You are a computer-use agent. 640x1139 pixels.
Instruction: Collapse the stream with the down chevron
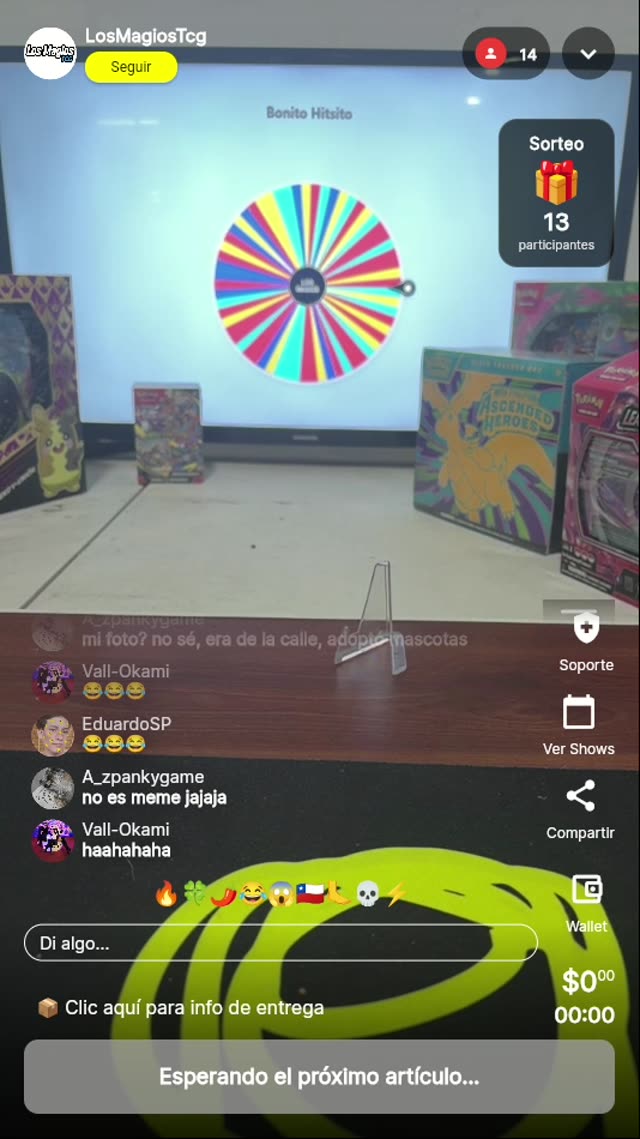pyautogui.click(x=588, y=54)
